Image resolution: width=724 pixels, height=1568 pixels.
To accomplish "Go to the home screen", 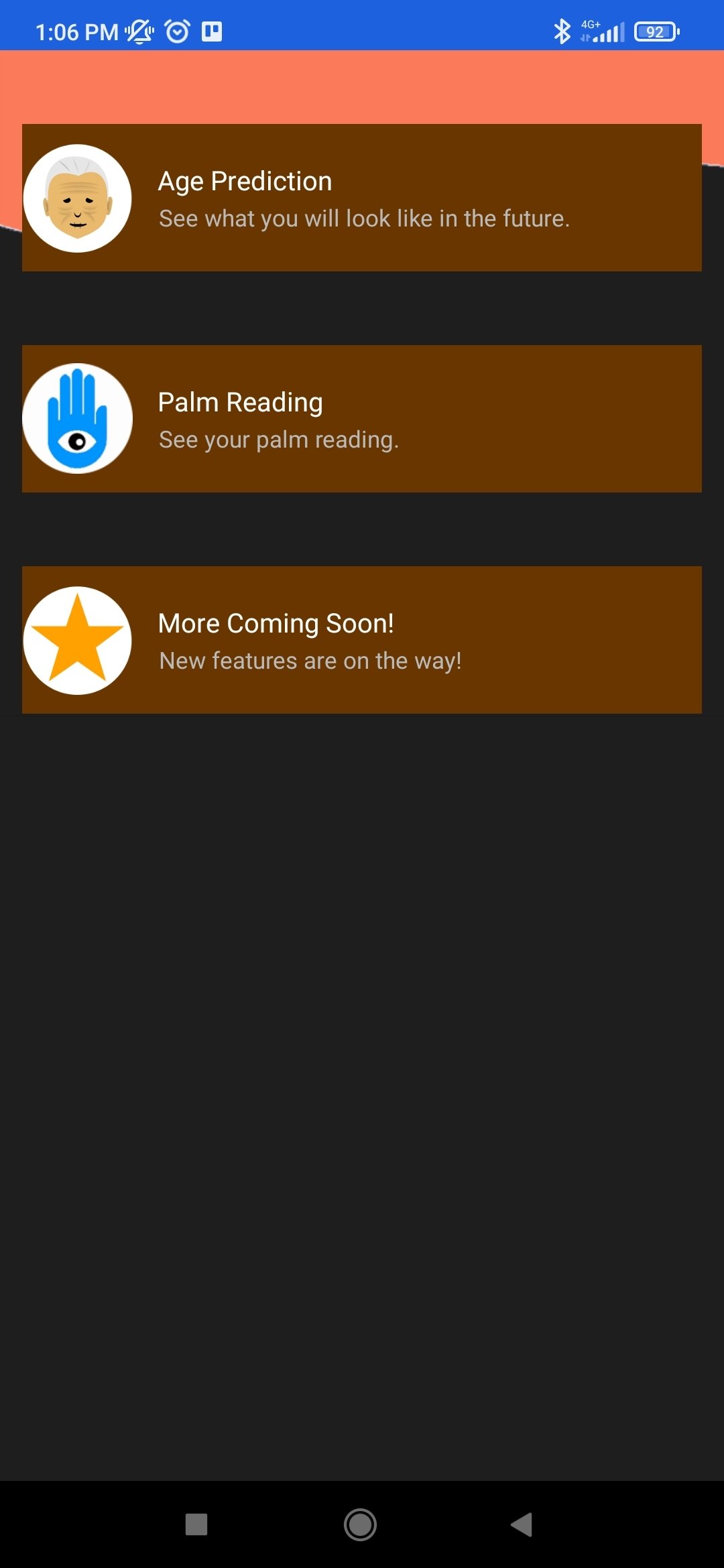I will (360, 1524).
